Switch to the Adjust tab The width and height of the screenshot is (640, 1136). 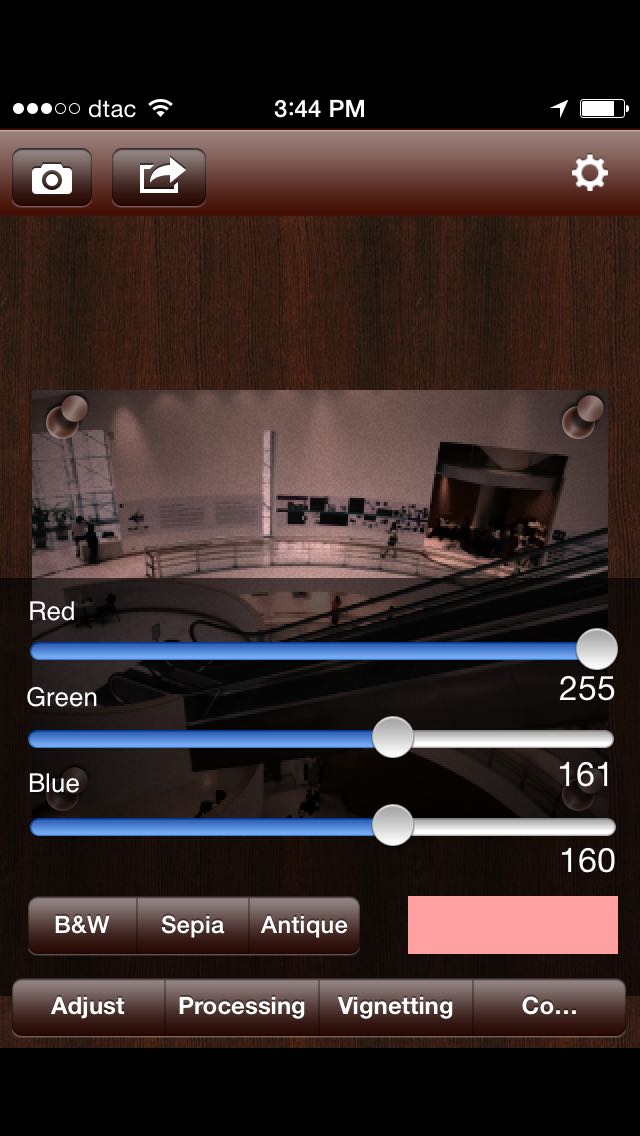(88, 1006)
